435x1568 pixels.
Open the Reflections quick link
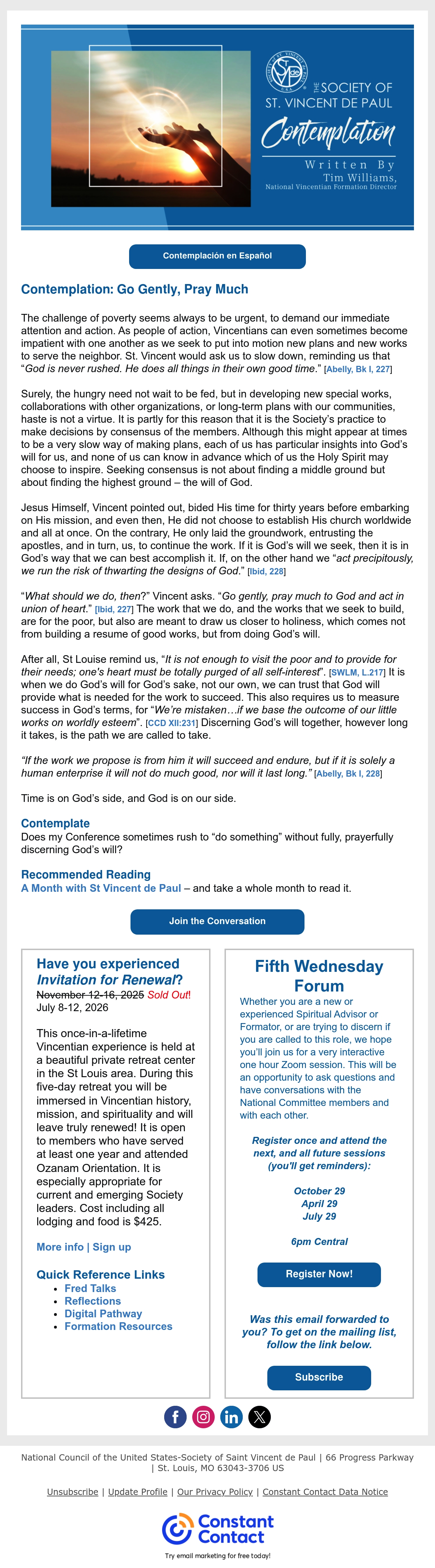[x=93, y=1301]
